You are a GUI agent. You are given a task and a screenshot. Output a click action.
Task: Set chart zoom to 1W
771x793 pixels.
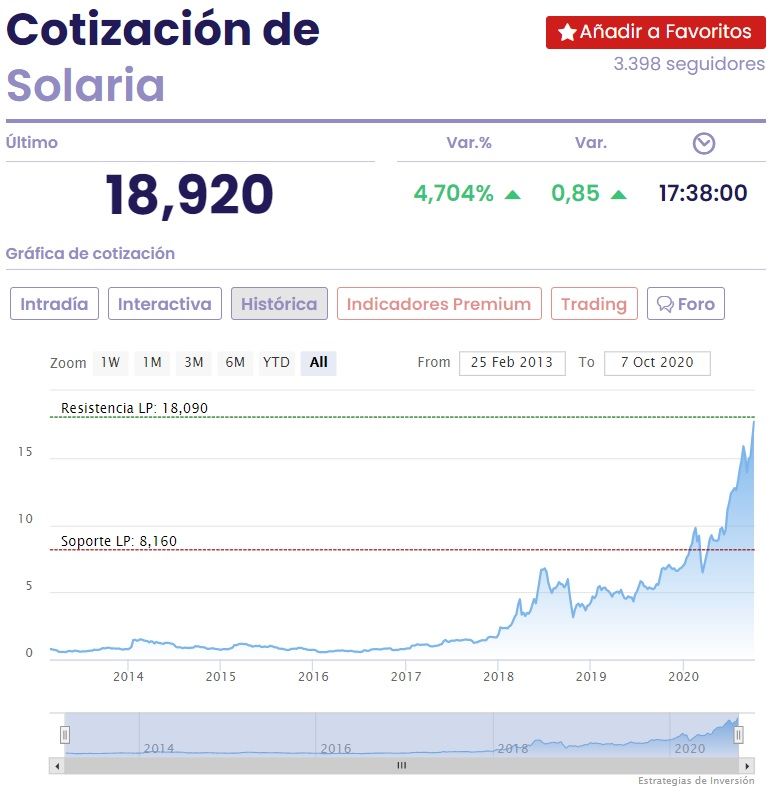110,362
